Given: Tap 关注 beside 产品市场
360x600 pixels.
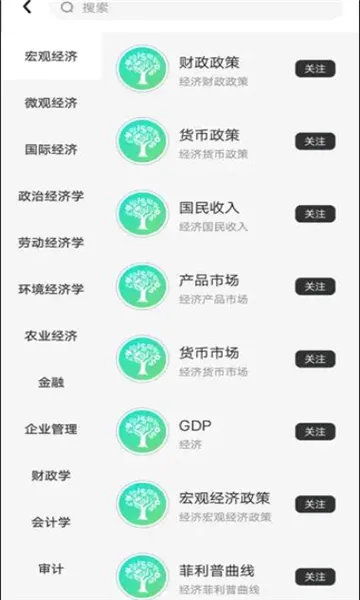Looking at the screenshot, I should pyautogui.click(x=315, y=287).
